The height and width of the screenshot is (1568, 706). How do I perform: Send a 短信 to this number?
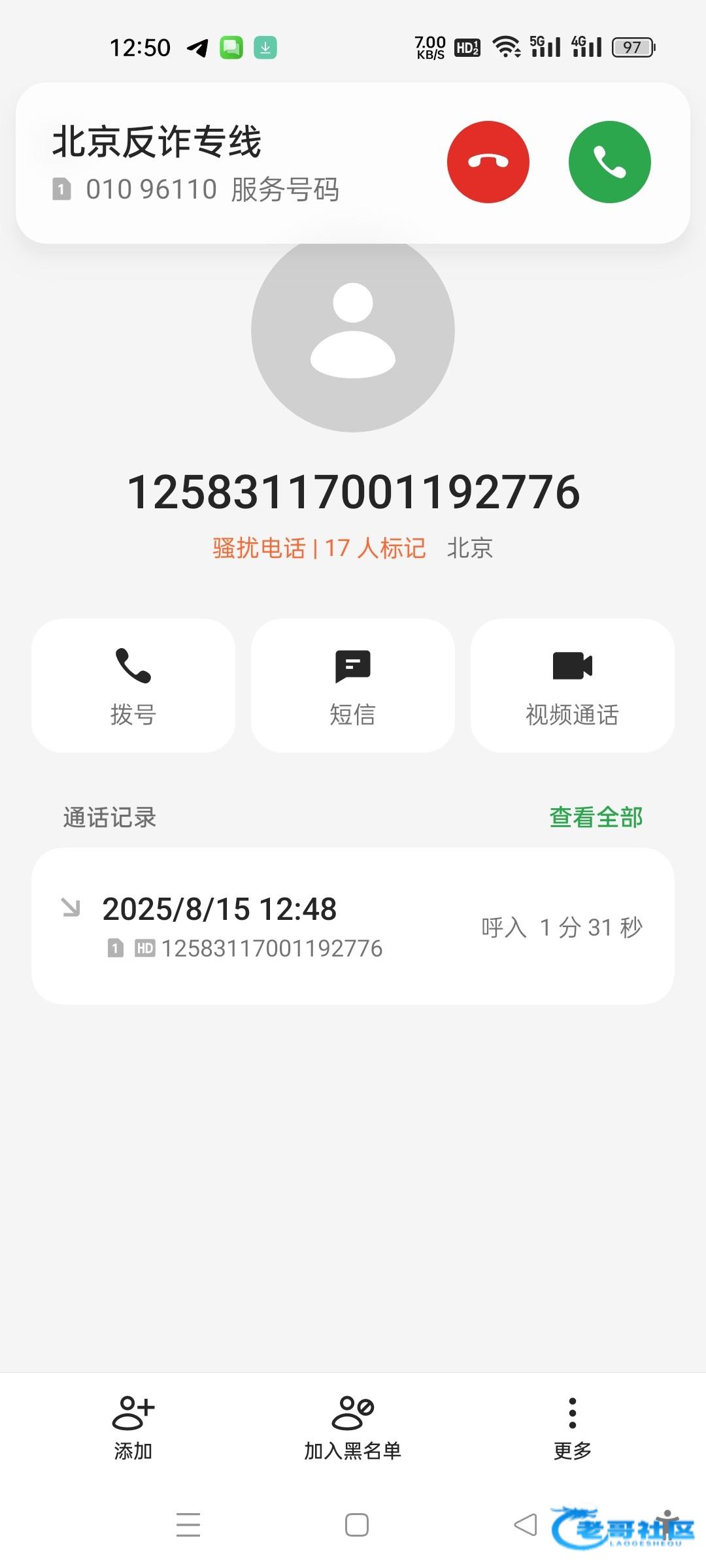coord(353,685)
